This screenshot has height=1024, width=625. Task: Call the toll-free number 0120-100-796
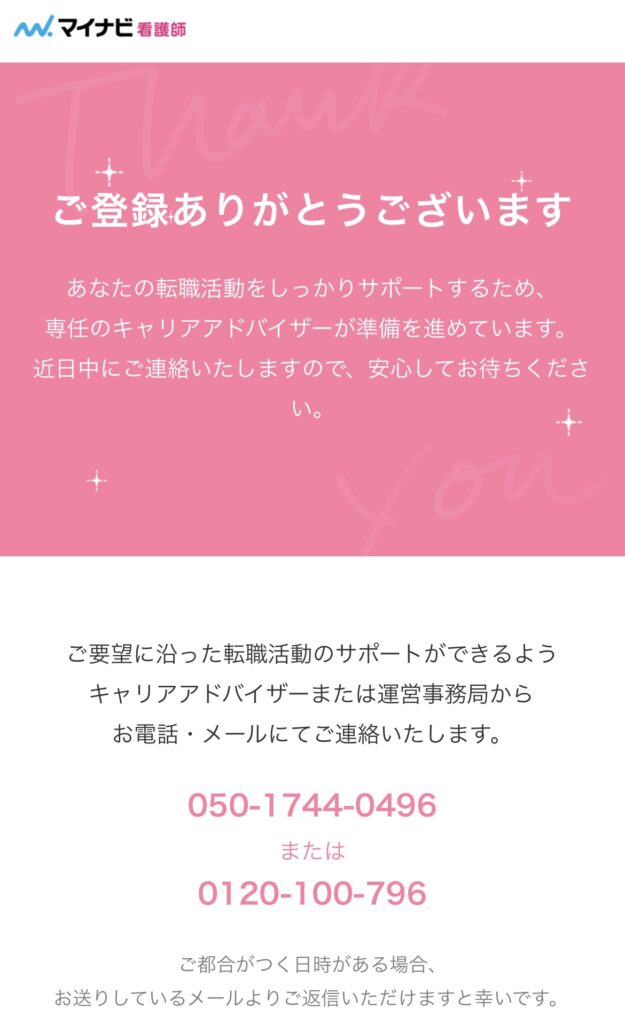click(x=312, y=893)
